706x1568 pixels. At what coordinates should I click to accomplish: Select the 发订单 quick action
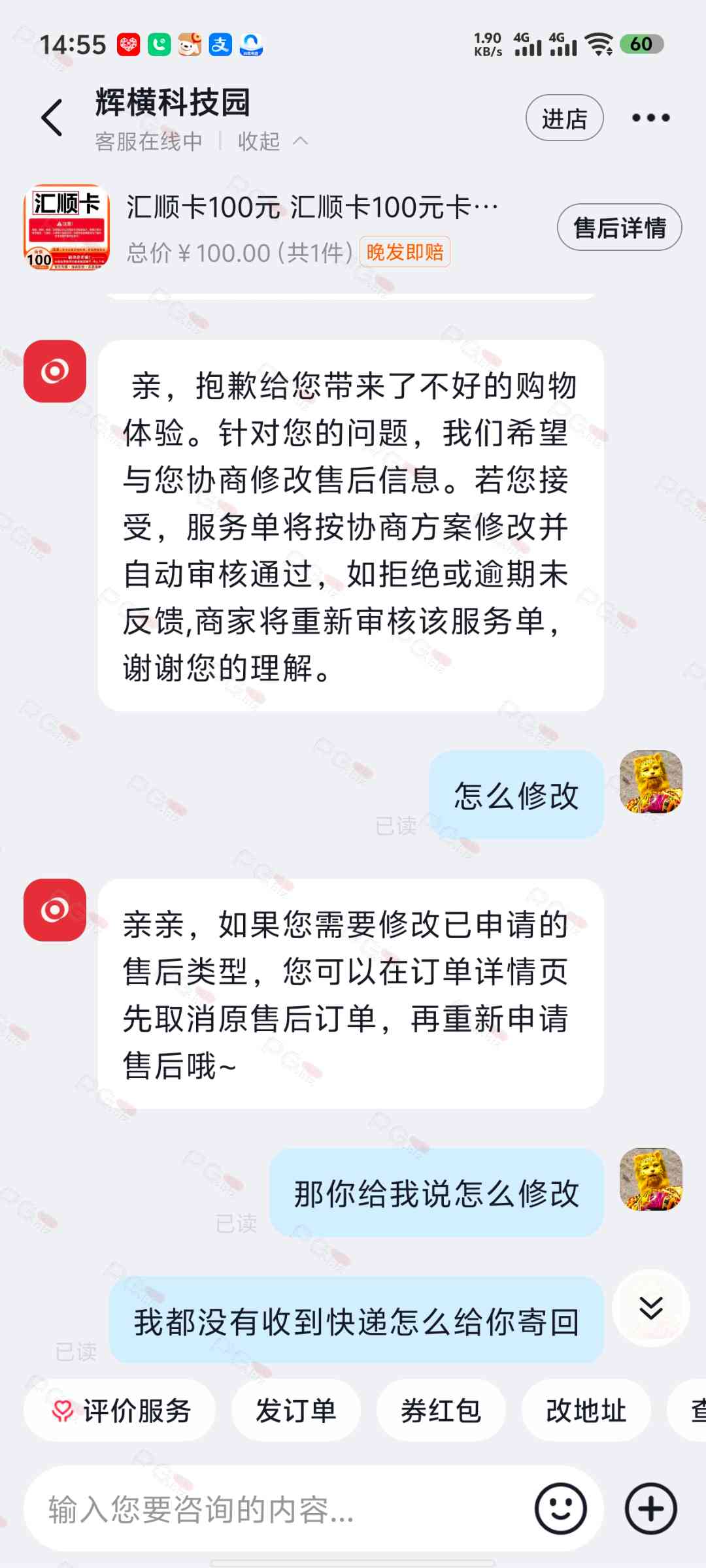[295, 1411]
